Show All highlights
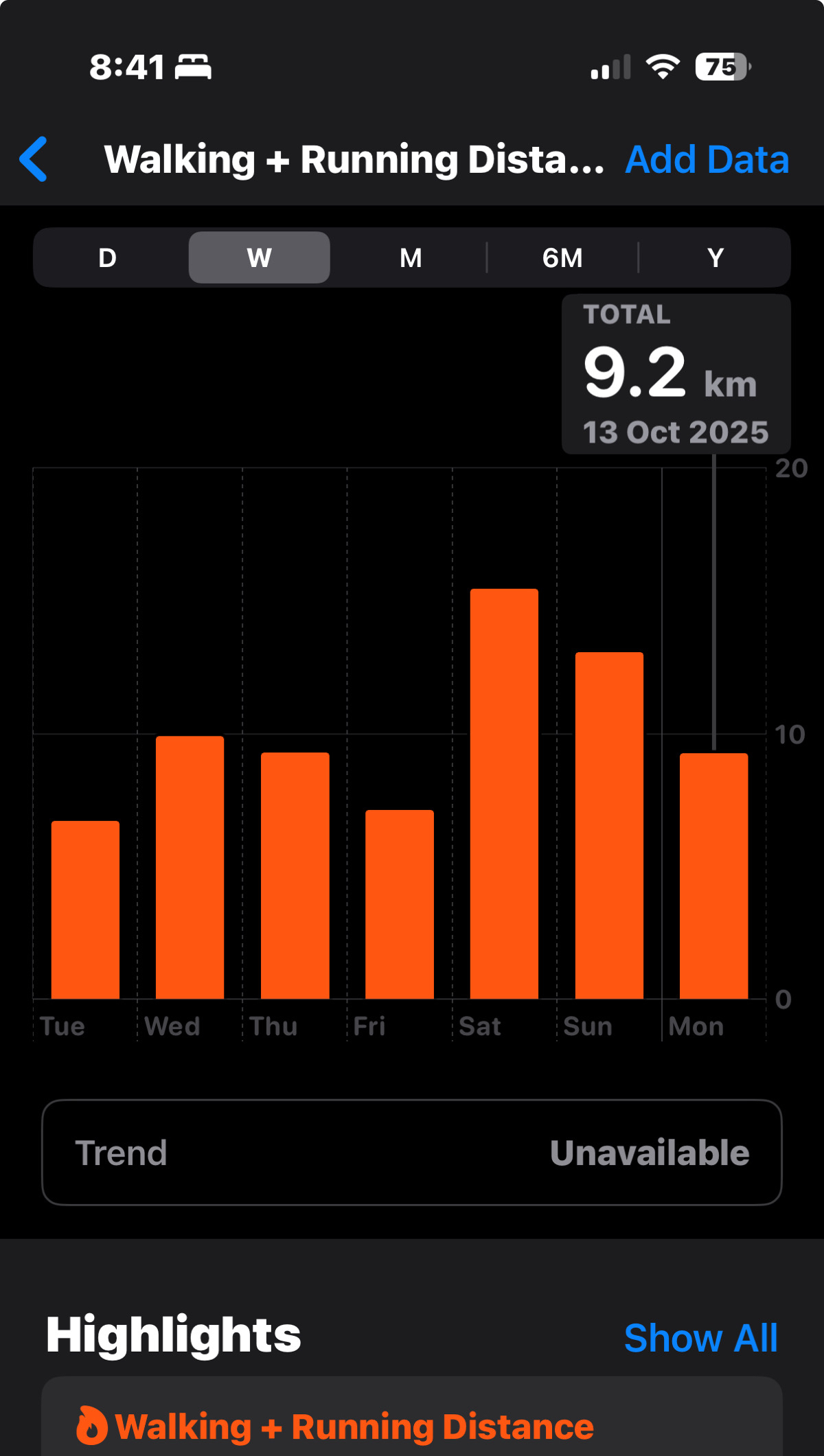This screenshot has height=1456, width=824. click(x=700, y=1338)
